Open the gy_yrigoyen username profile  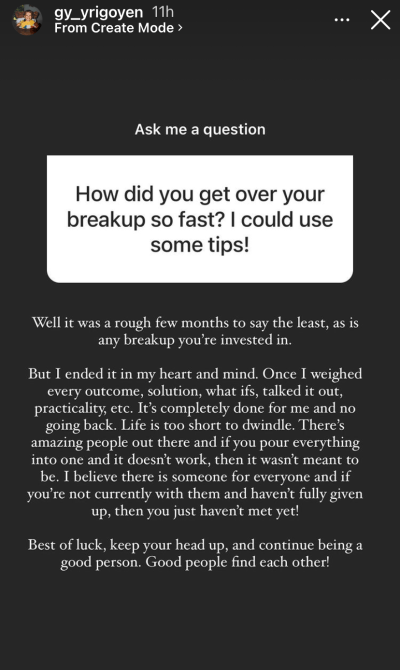[x=98, y=12]
